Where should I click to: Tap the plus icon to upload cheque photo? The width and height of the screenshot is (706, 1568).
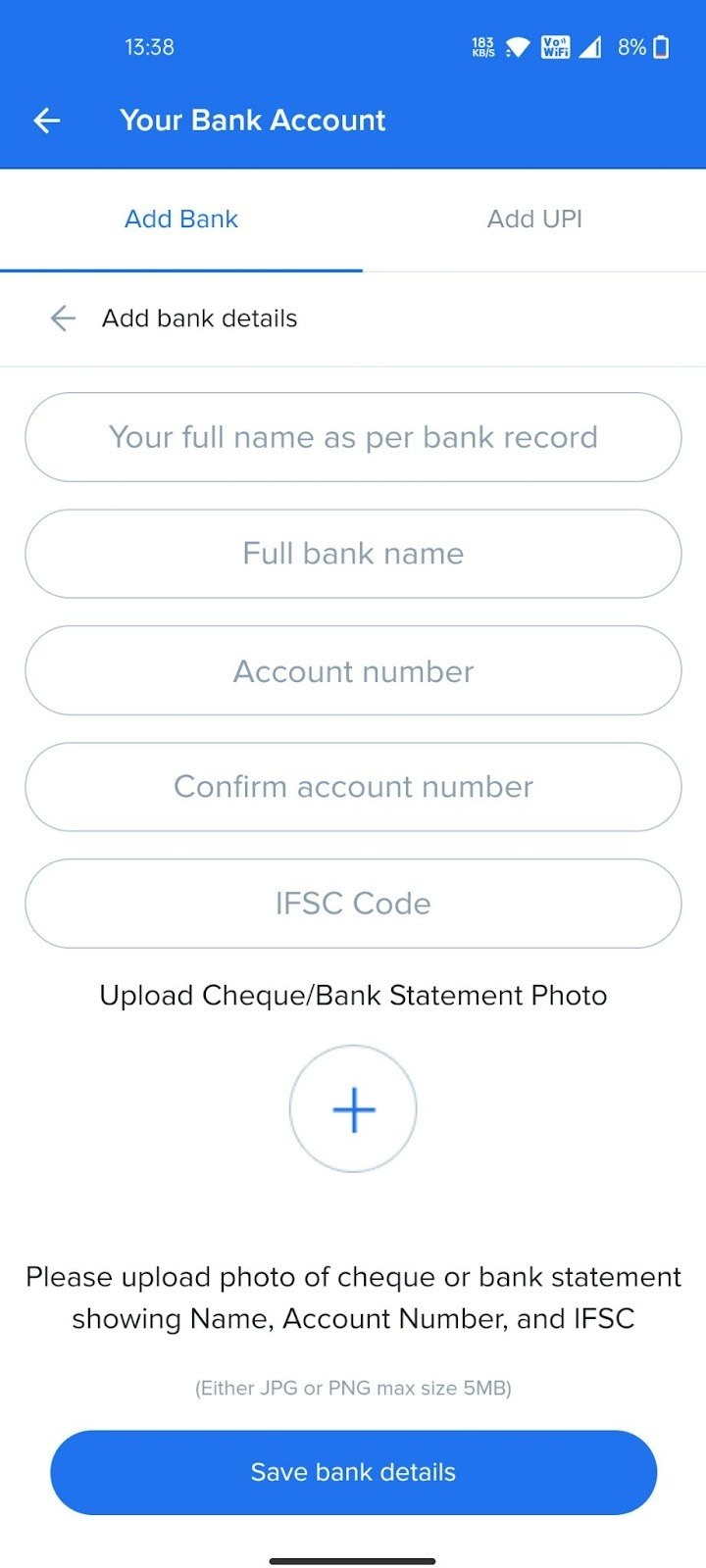[x=353, y=1108]
